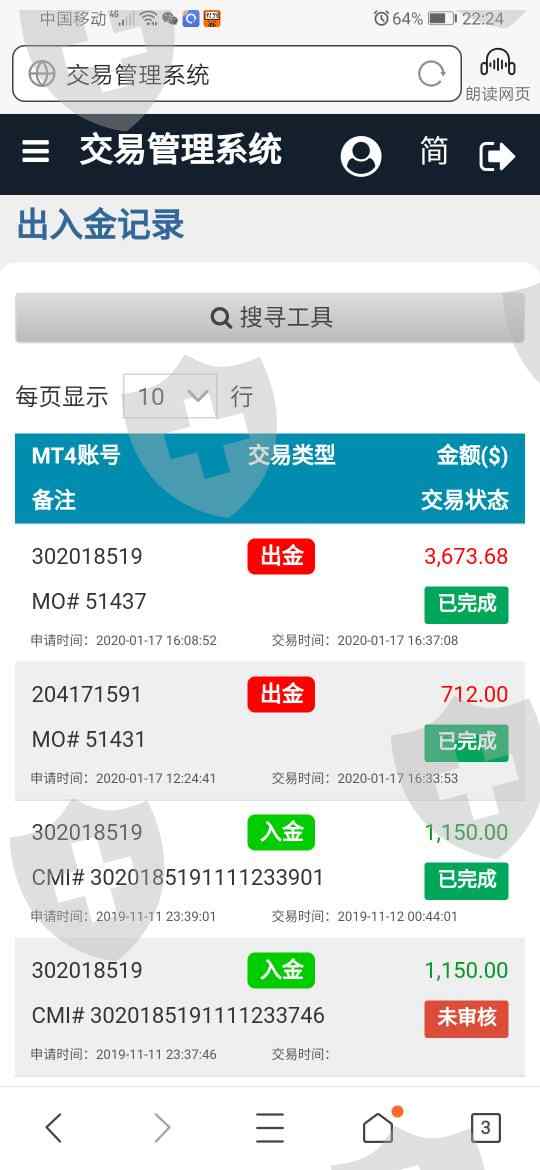Go forward in the browser
Screen dimensions: 540x1170
coord(162,1127)
